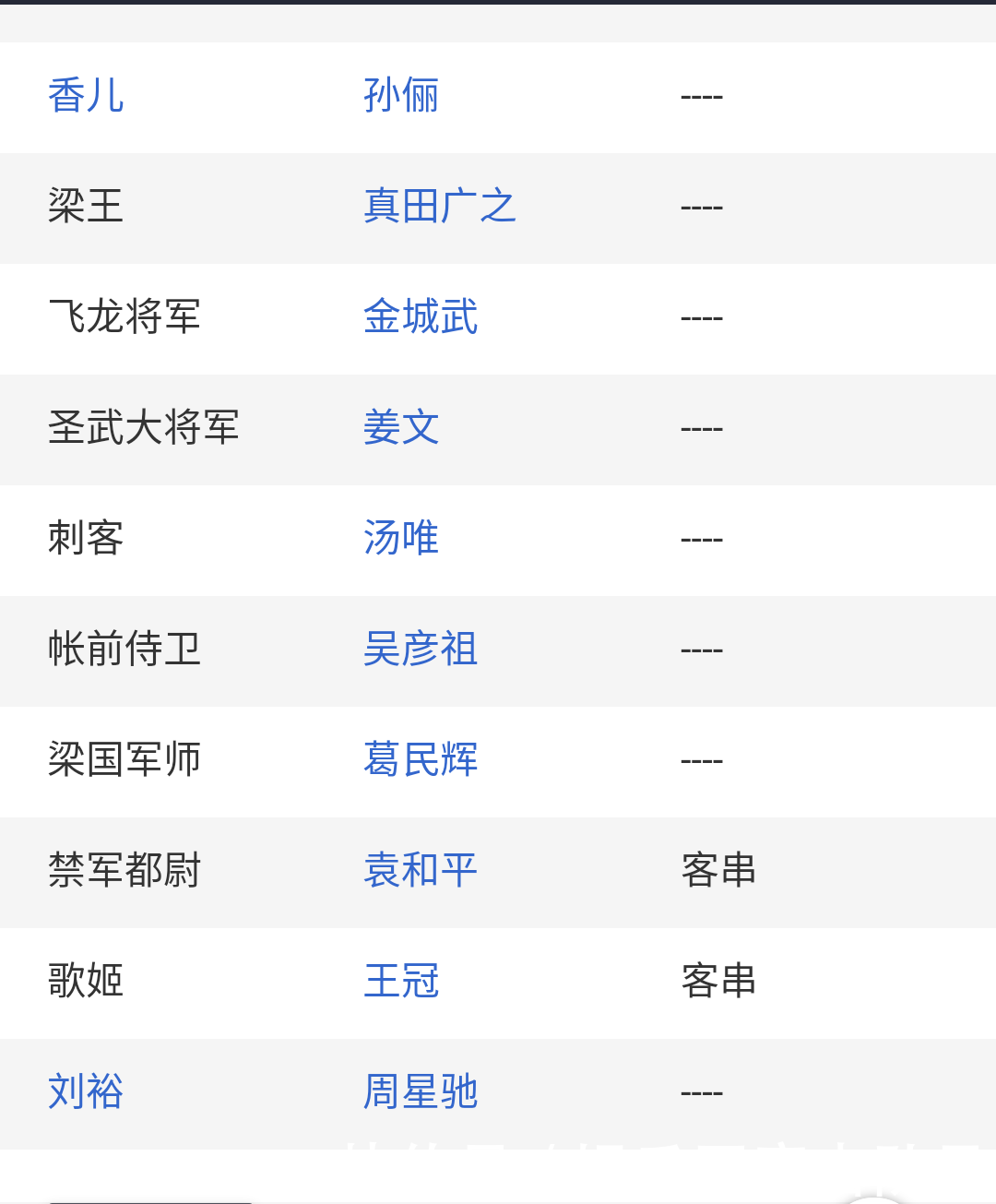This screenshot has height=1204, width=996.
Task: Click the 王冠 actor link
Action: pos(400,982)
